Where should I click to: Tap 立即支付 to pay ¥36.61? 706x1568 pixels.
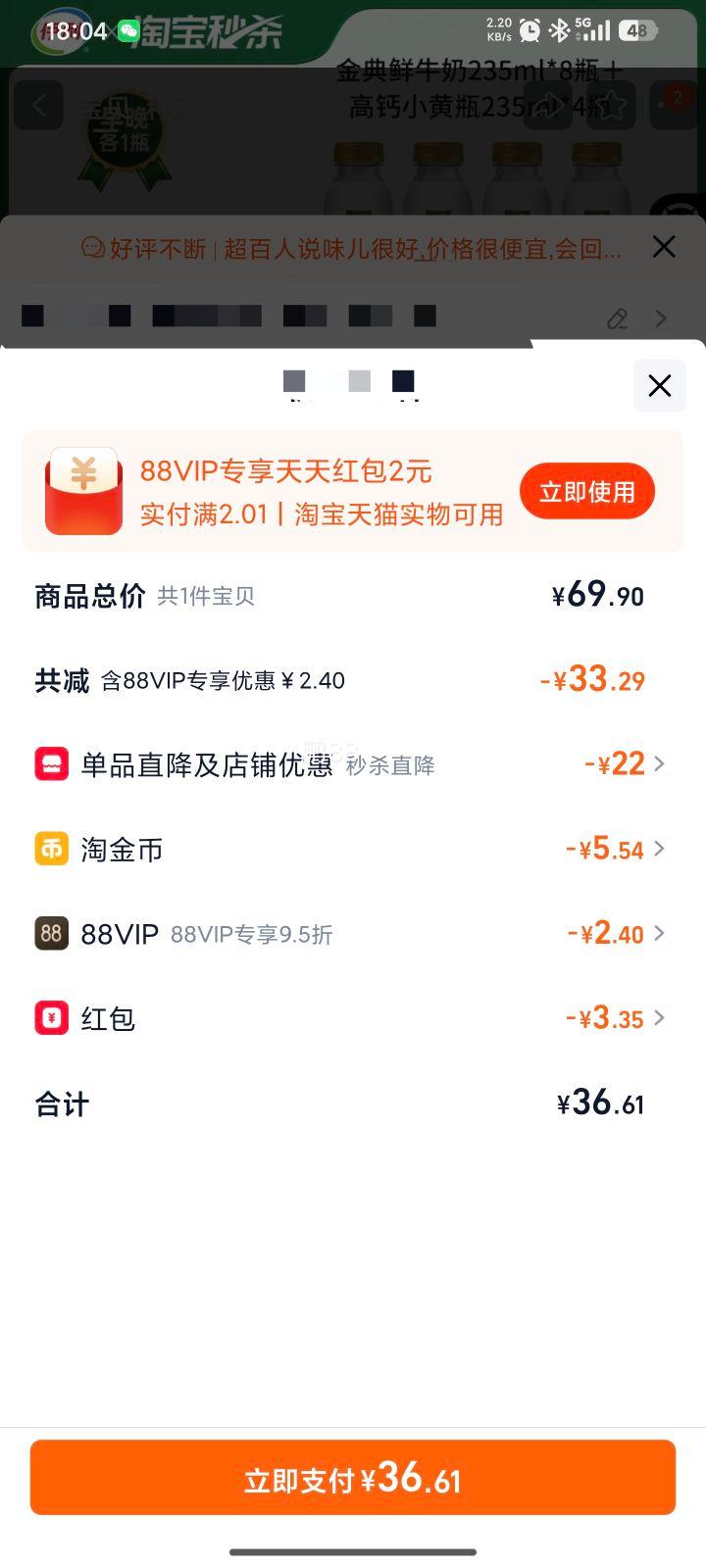353,1480
